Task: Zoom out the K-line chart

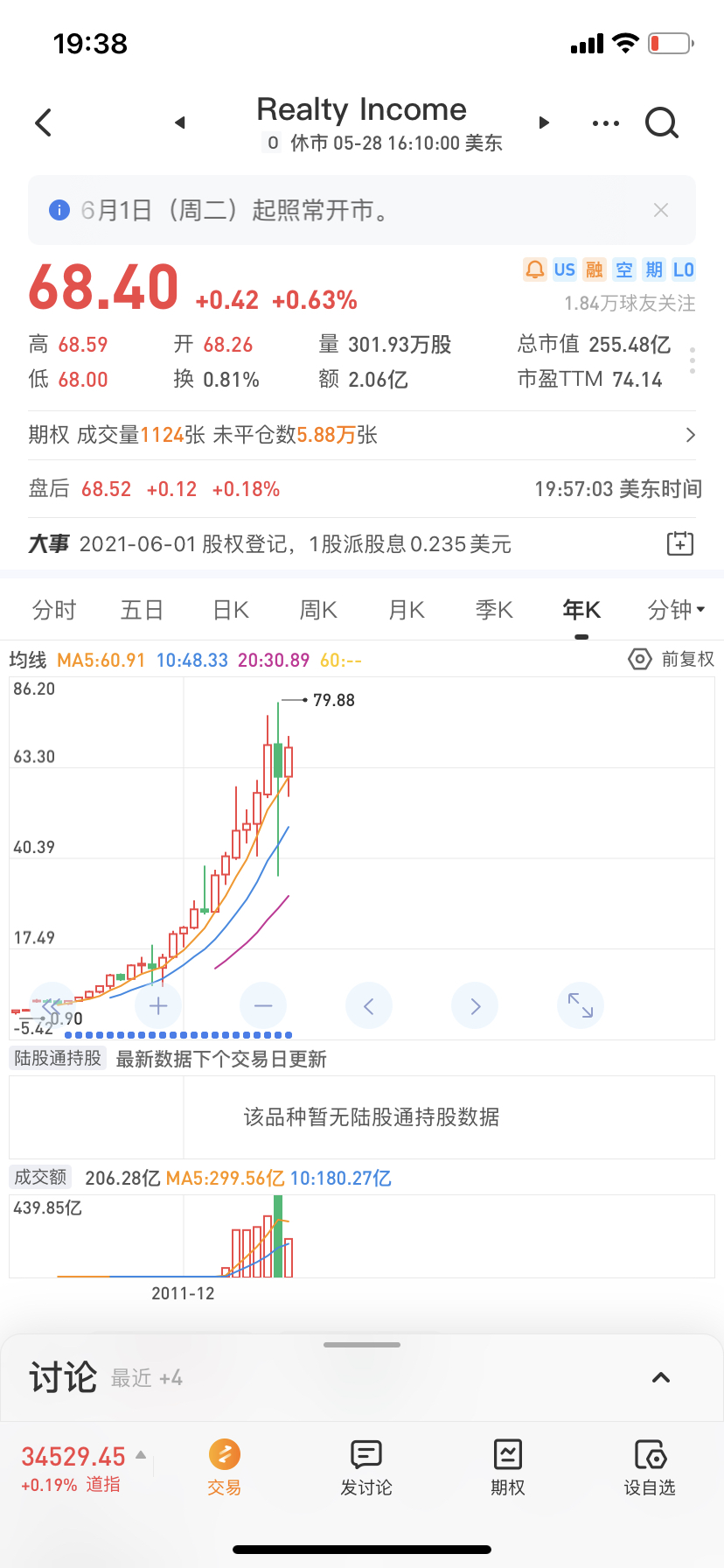Action: (x=263, y=1006)
